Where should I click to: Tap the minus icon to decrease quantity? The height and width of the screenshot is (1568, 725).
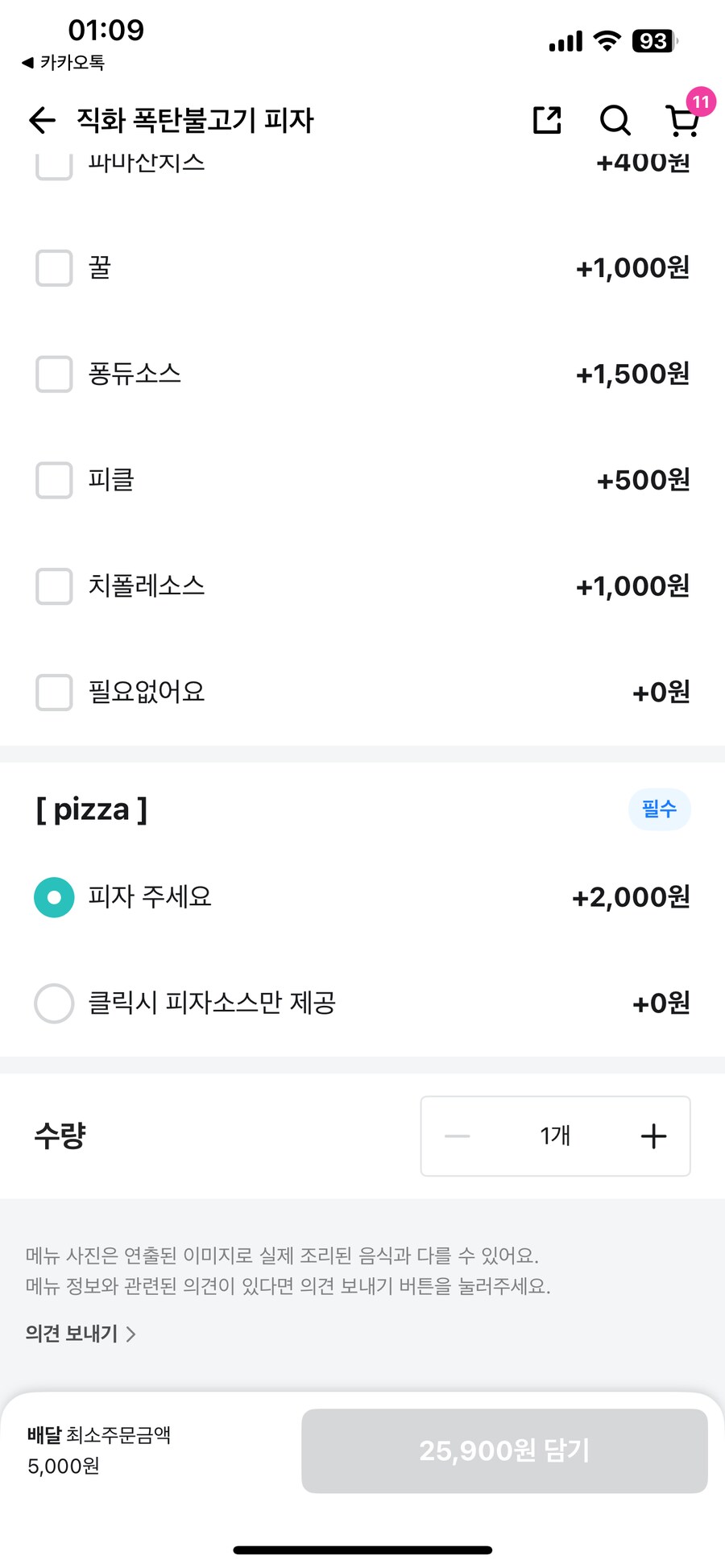pos(456,1136)
